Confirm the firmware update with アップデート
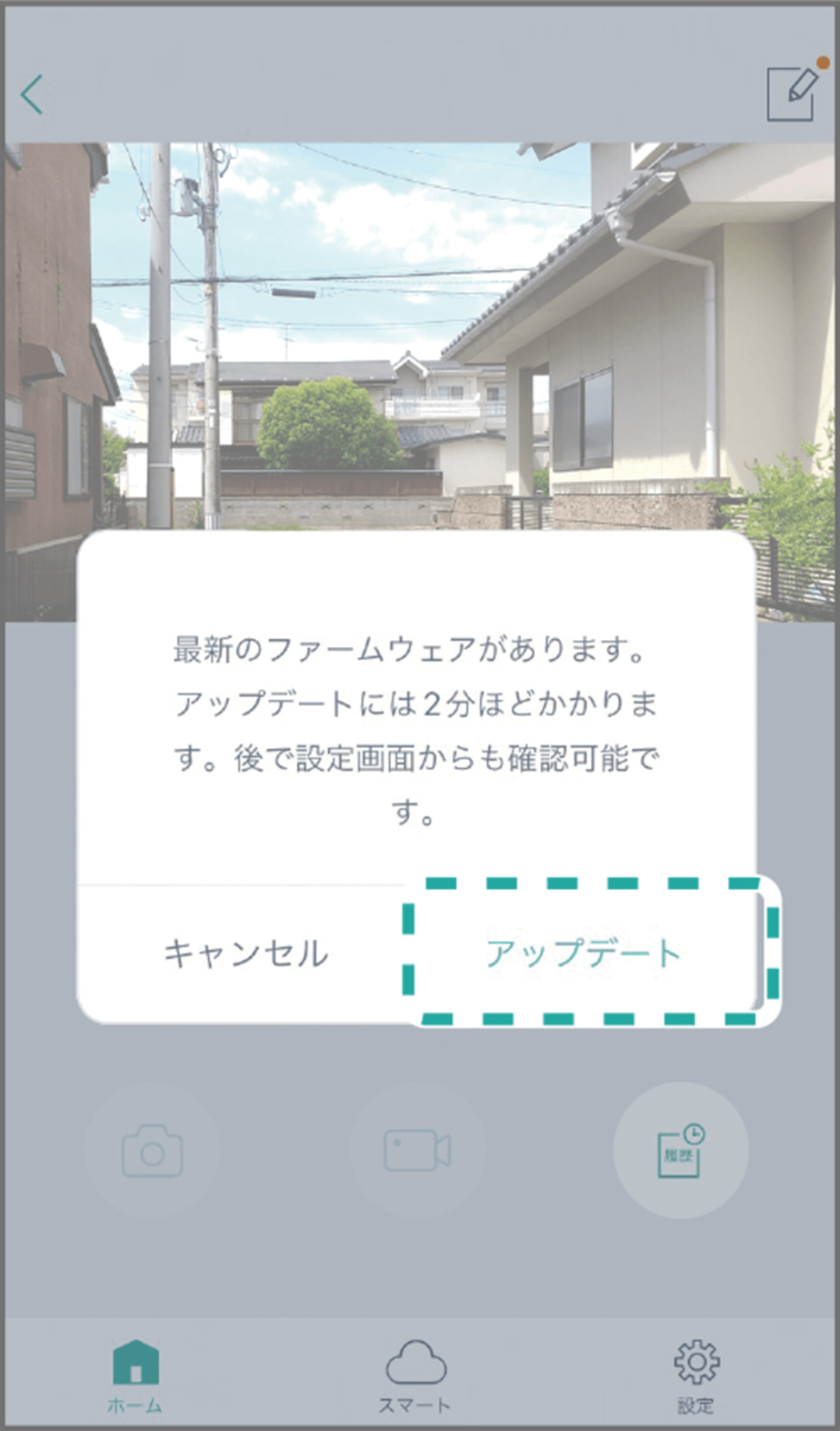 point(583,952)
